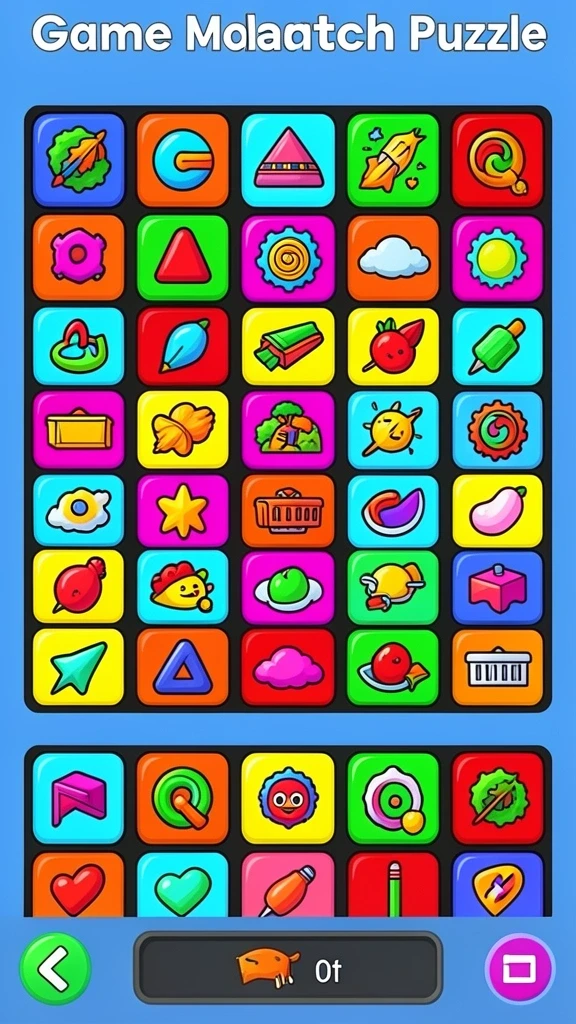The image size is (576, 1024).
Task: Select the white cloud tile on orange
Action: click(x=393, y=258)
